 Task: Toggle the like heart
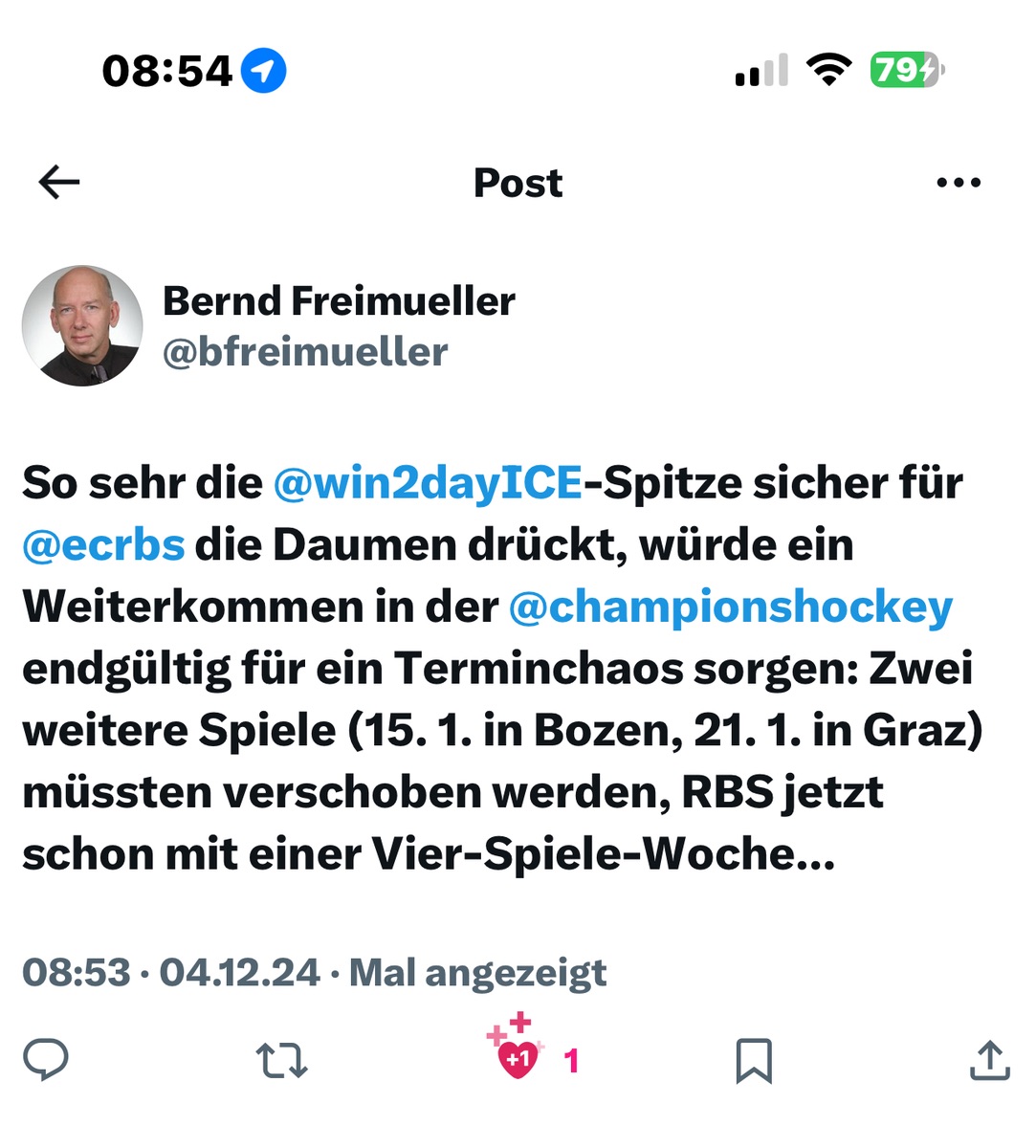518,1058
